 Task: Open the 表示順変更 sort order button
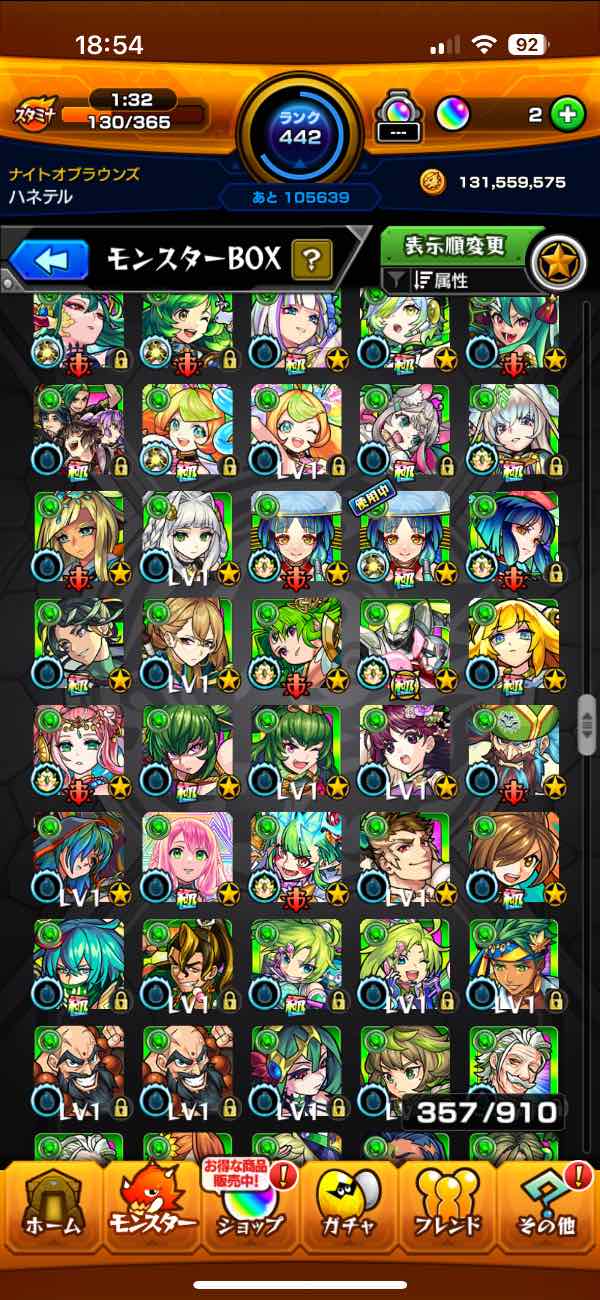click(455, 246)
